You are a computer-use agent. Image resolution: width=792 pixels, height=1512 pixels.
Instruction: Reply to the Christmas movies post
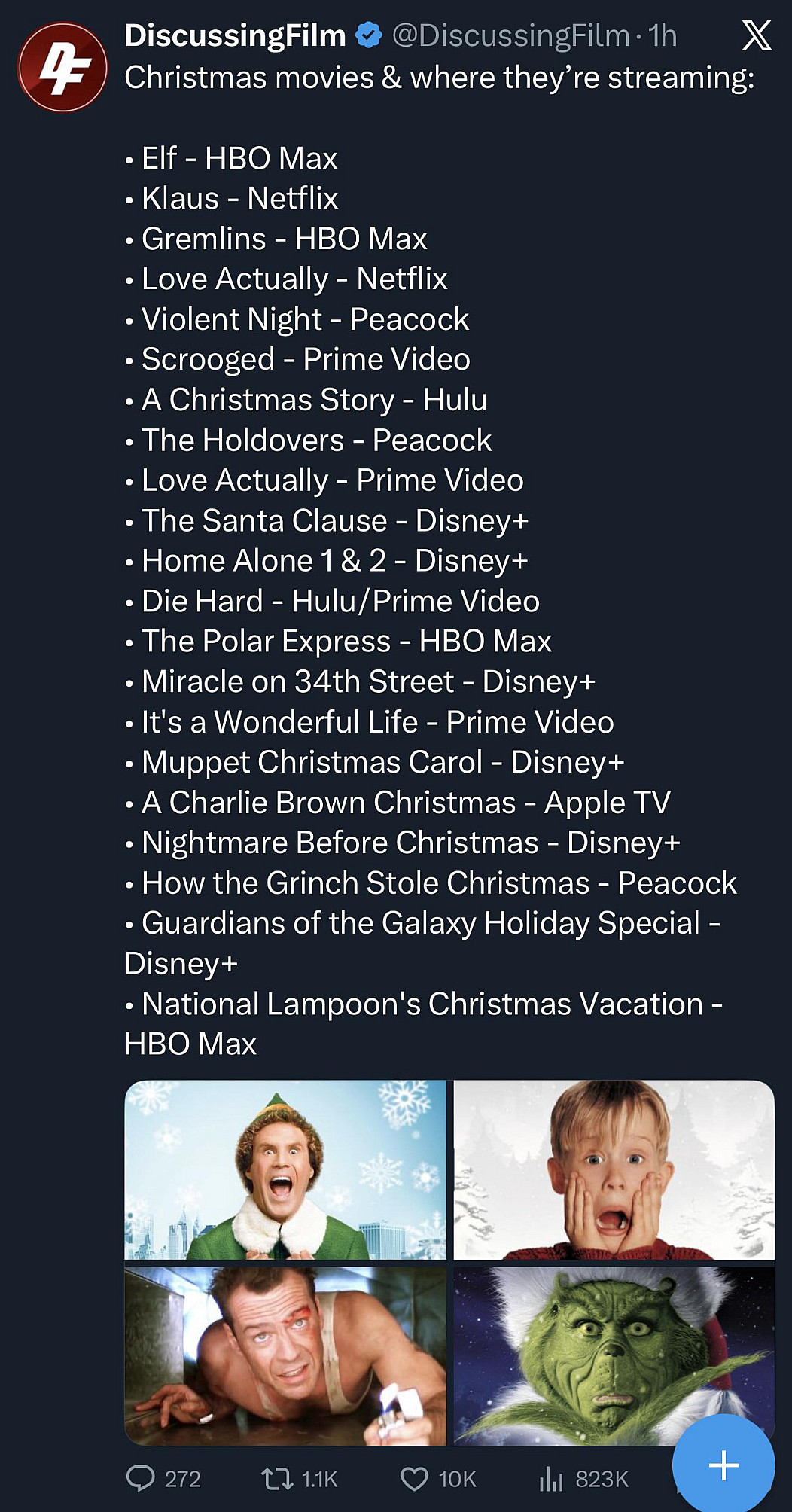click(141, 1478)
